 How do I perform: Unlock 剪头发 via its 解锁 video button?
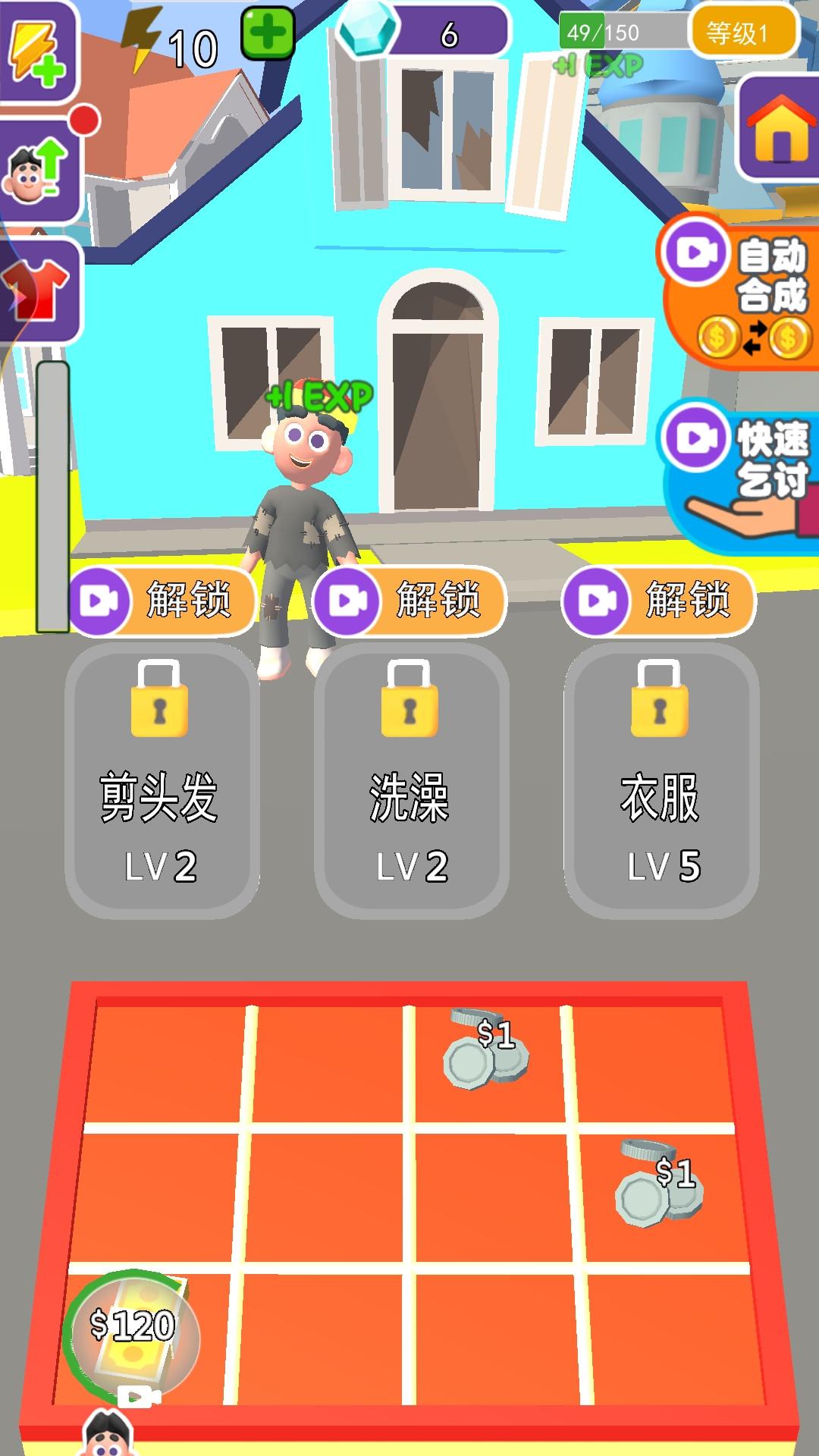(163, 601)
